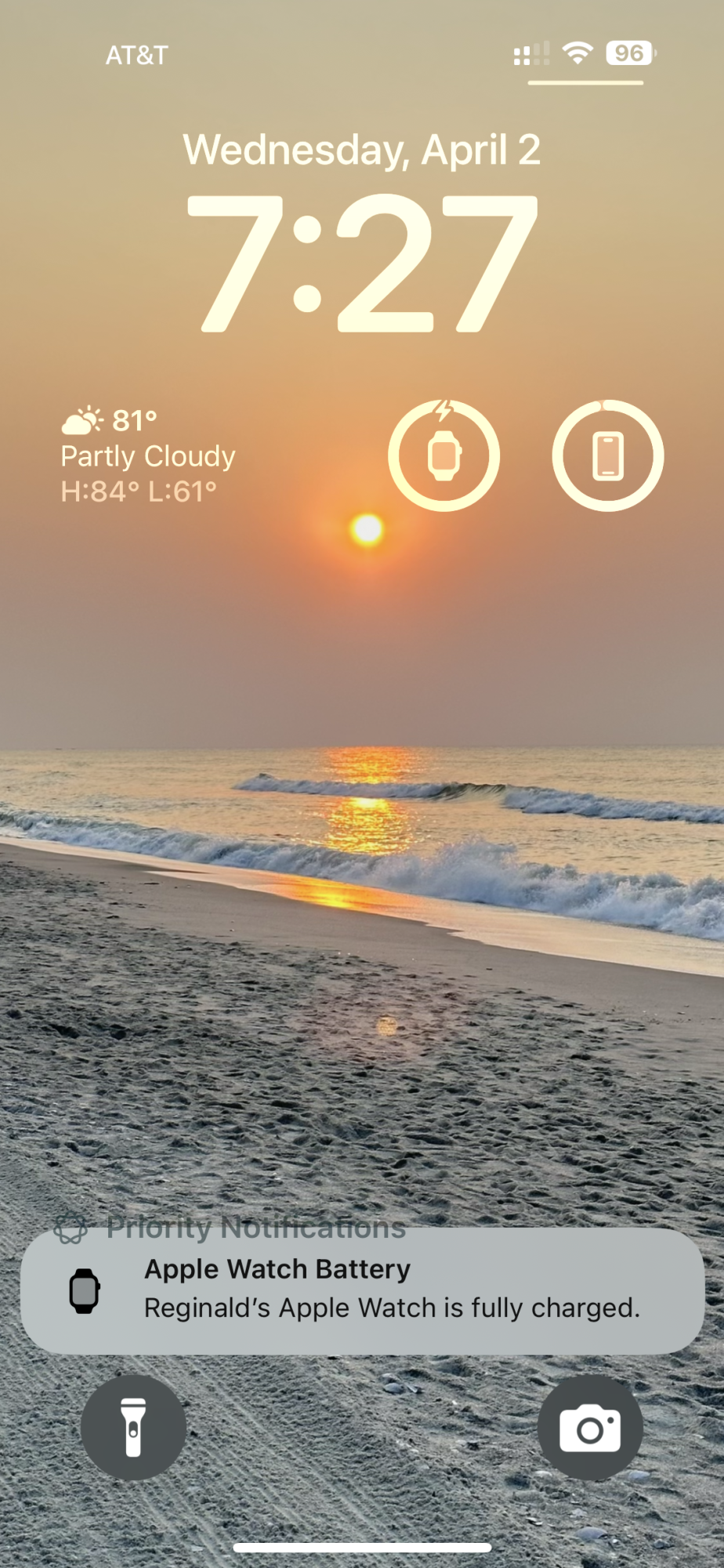Open the Apple Watch Battery notification

click(x=362, y=1290)
